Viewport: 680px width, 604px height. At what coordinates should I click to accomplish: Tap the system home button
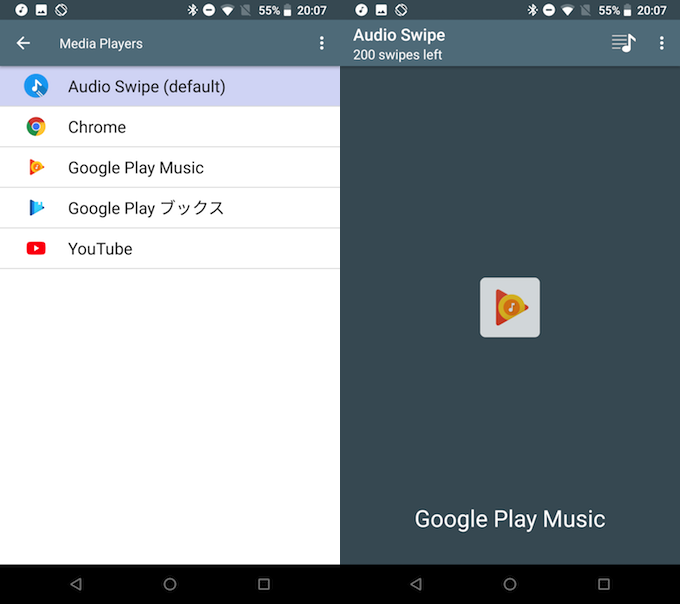point(170,584)
